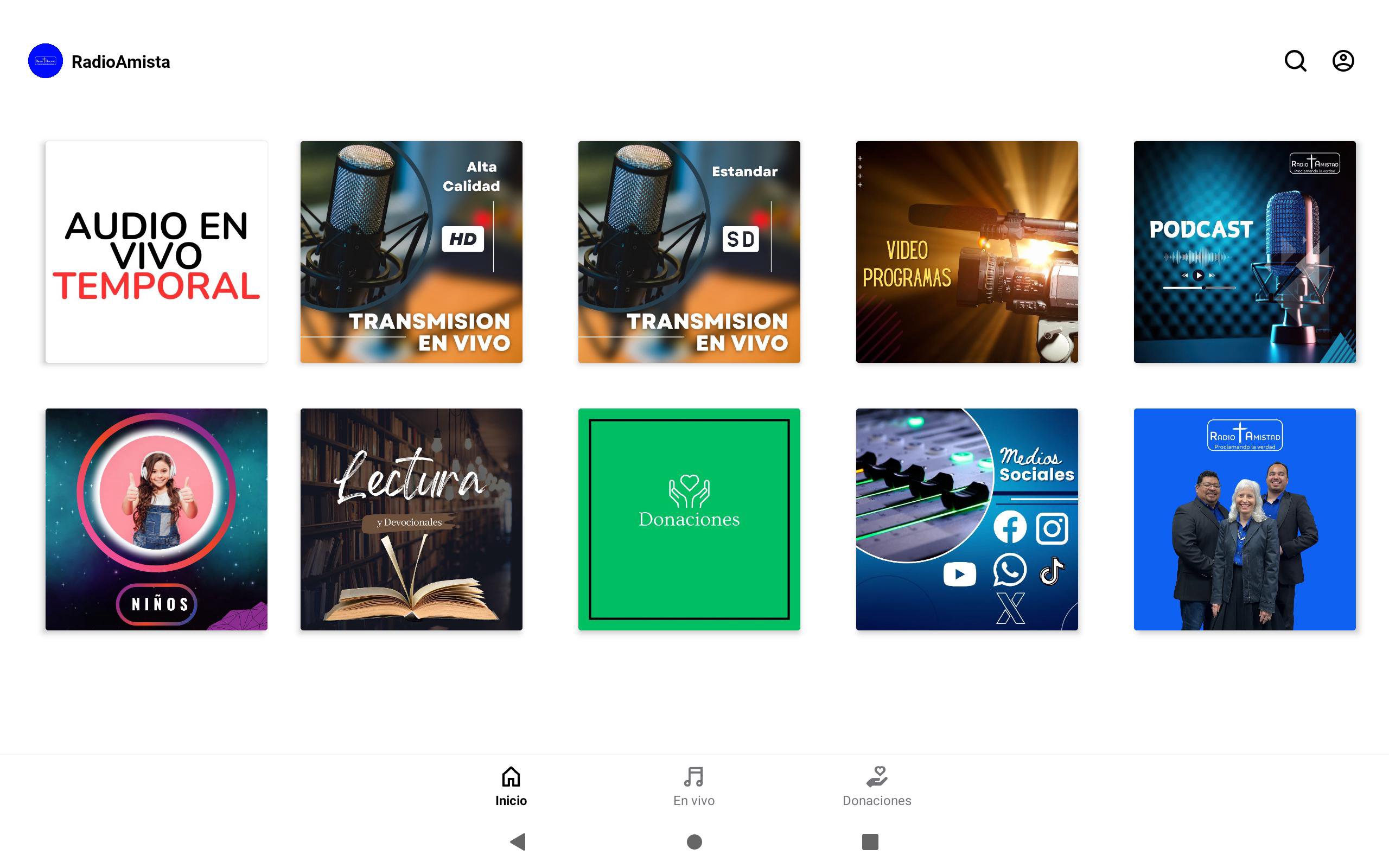Image resolution: width=1389 pixels, height=868 pixels.
Task: Switch to the Inicio tab
Action: click(x=511, y=786)
